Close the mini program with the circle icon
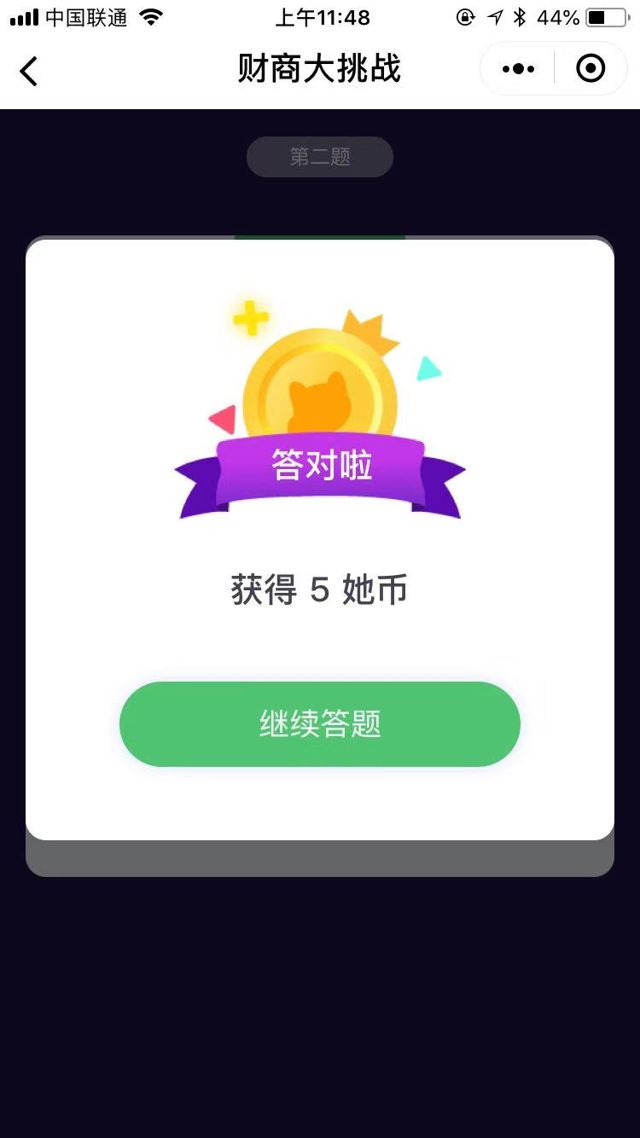The image size is (640, 1138). [x=590, y=69]
